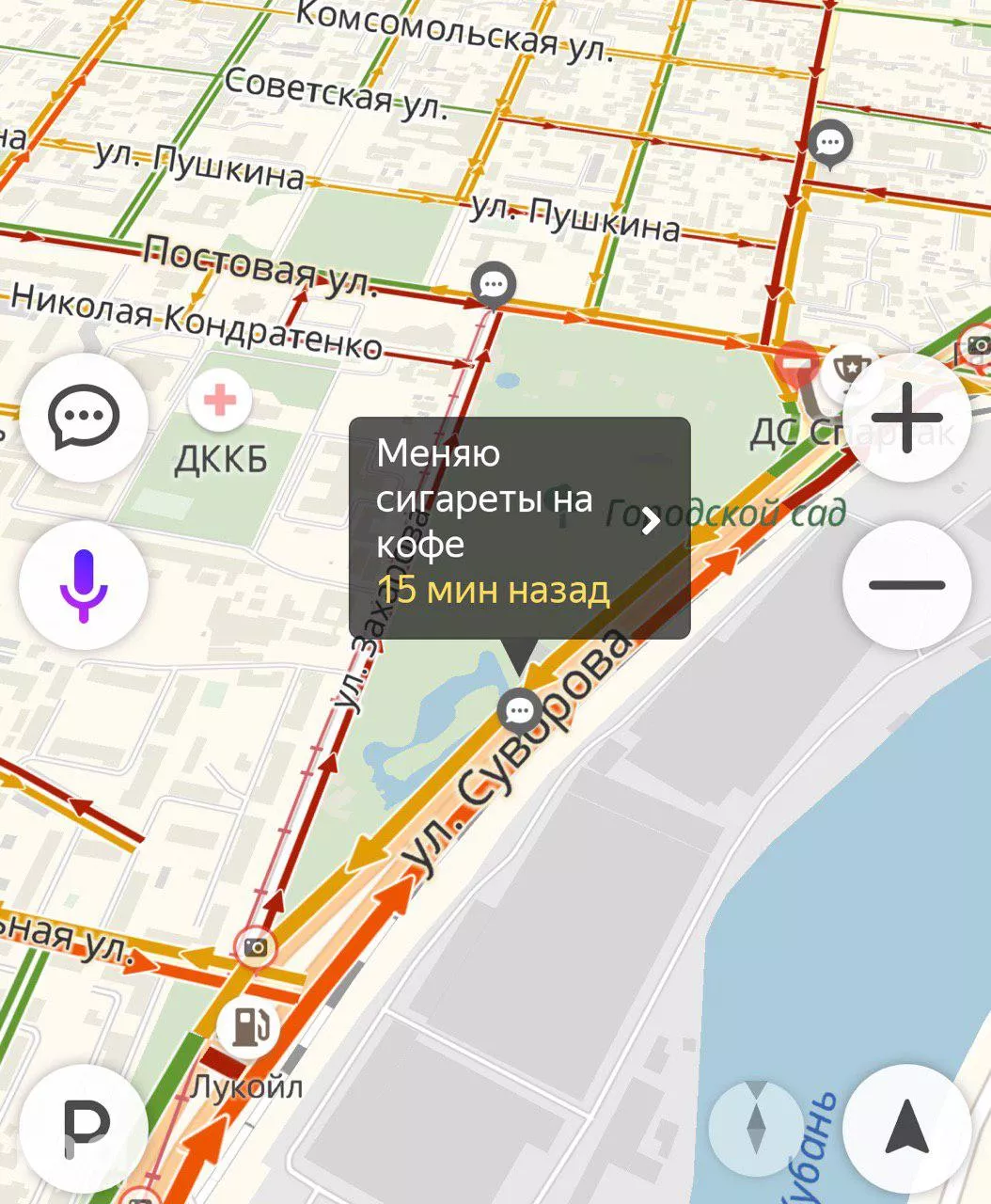991x1204 pixels.
Task: Open the "Меняю сигареты на кофе" comment popup
Action: pyautogui.click(x=519, y=528)
